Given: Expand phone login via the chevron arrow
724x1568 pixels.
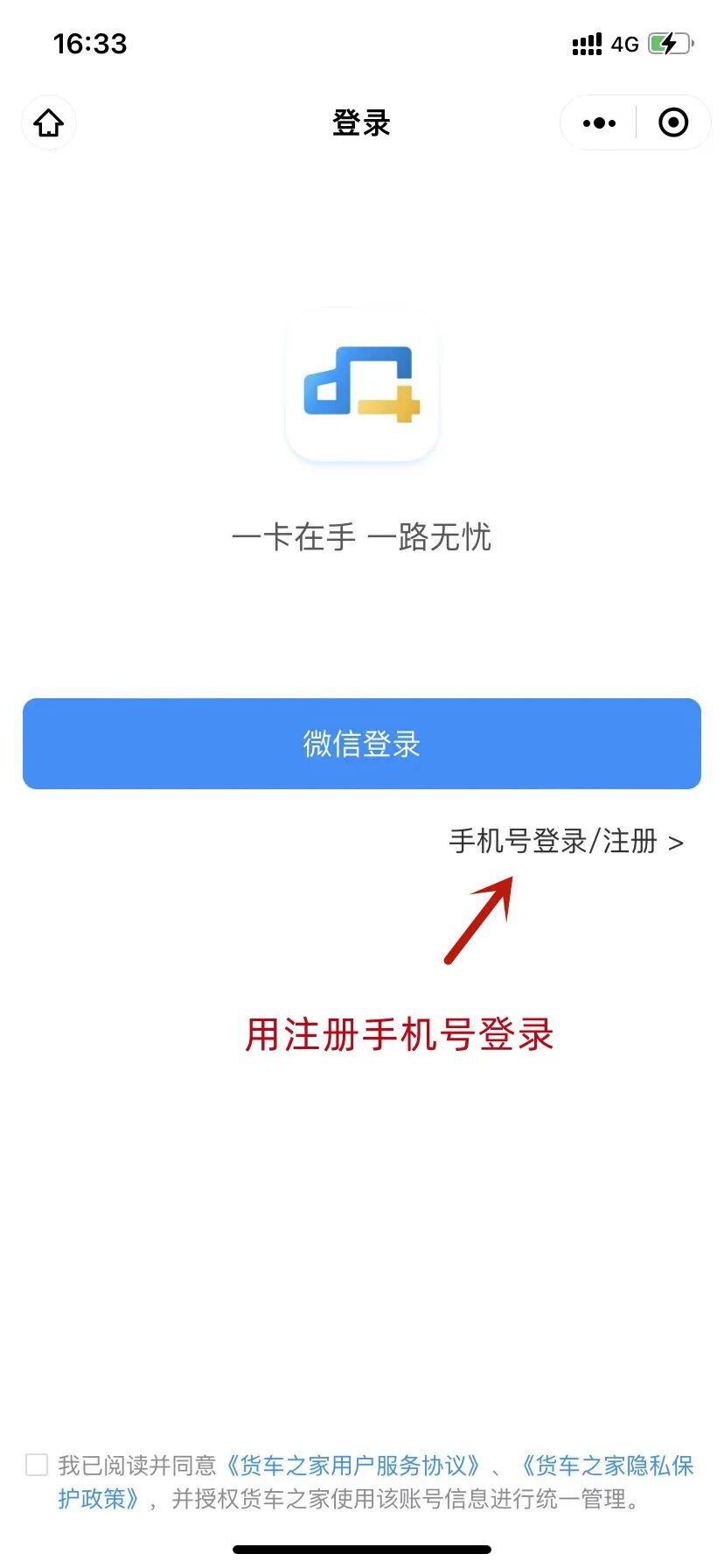Looking at the screenshot, I should (676, 843).
